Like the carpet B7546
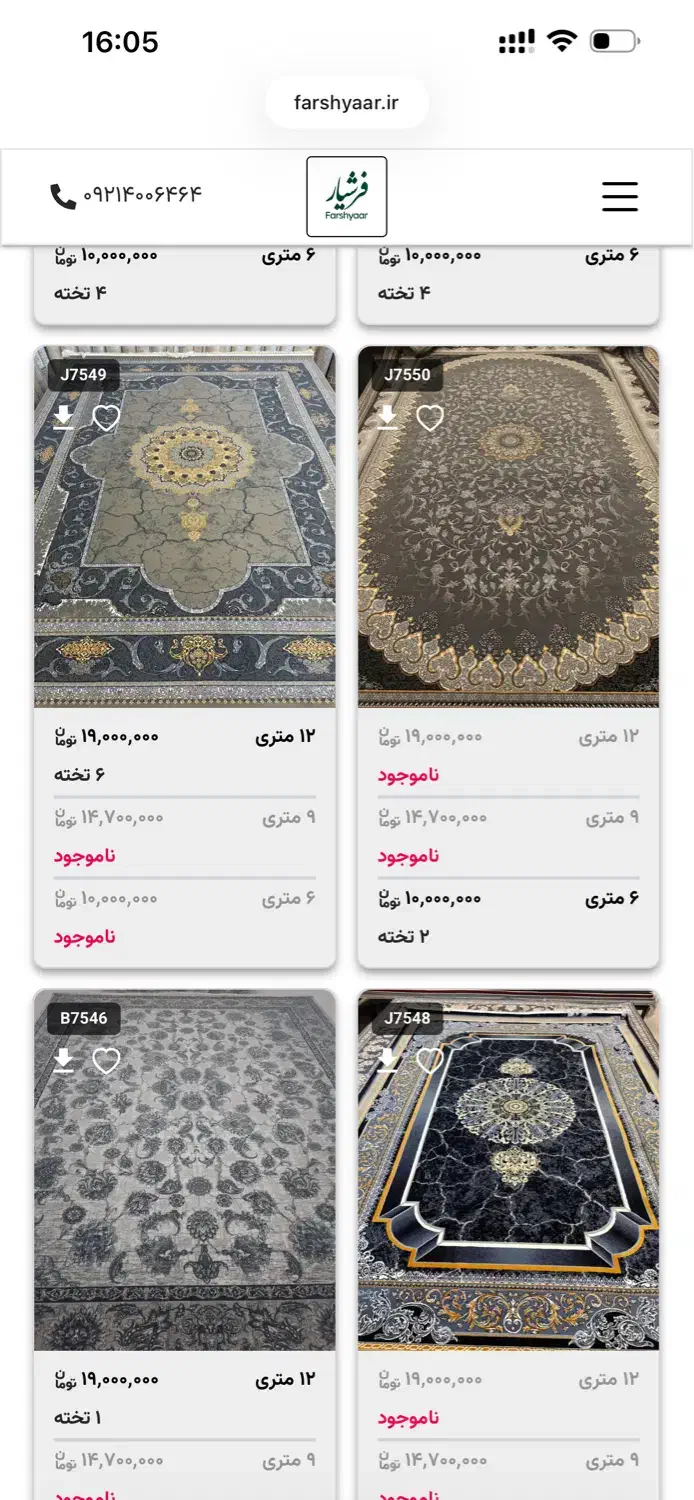Image resolution: width=694 pixels, height=1500 pixels. coord(106,1060)
